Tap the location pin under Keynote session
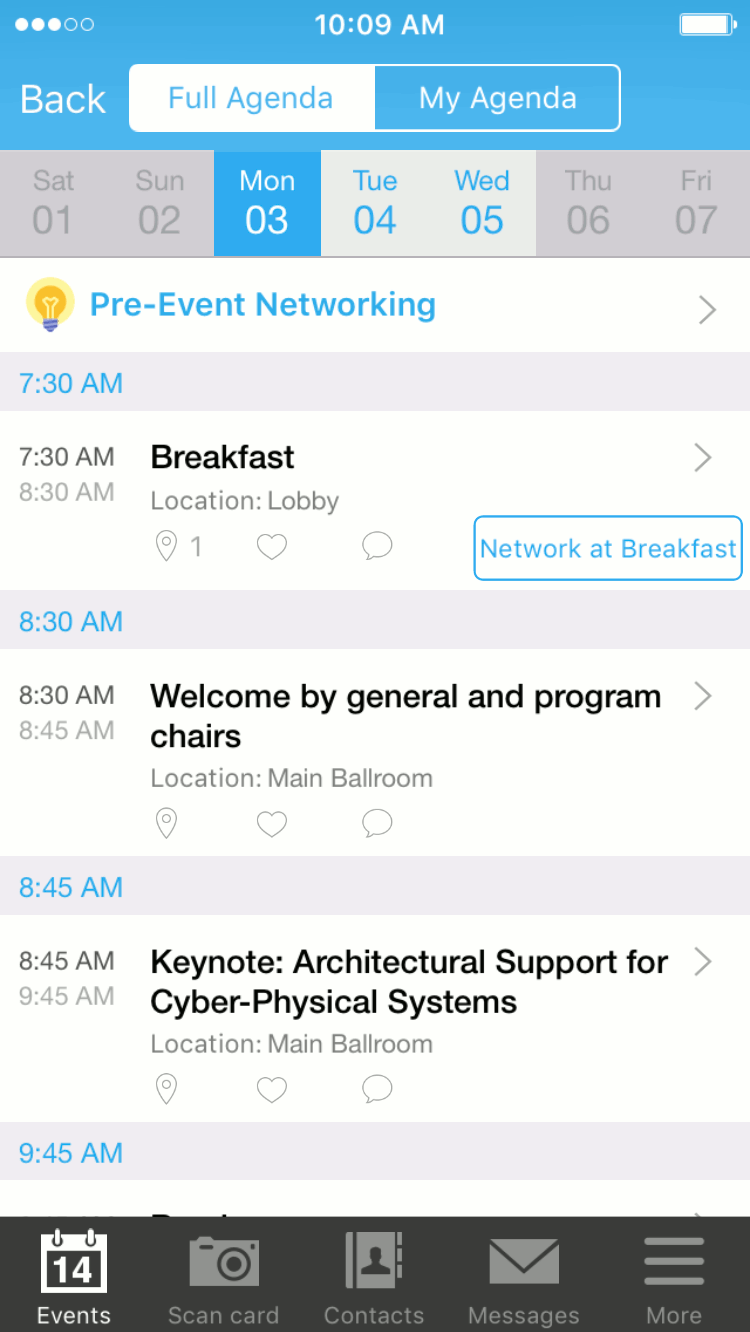750x1332 pixels. coord(167,1090)
